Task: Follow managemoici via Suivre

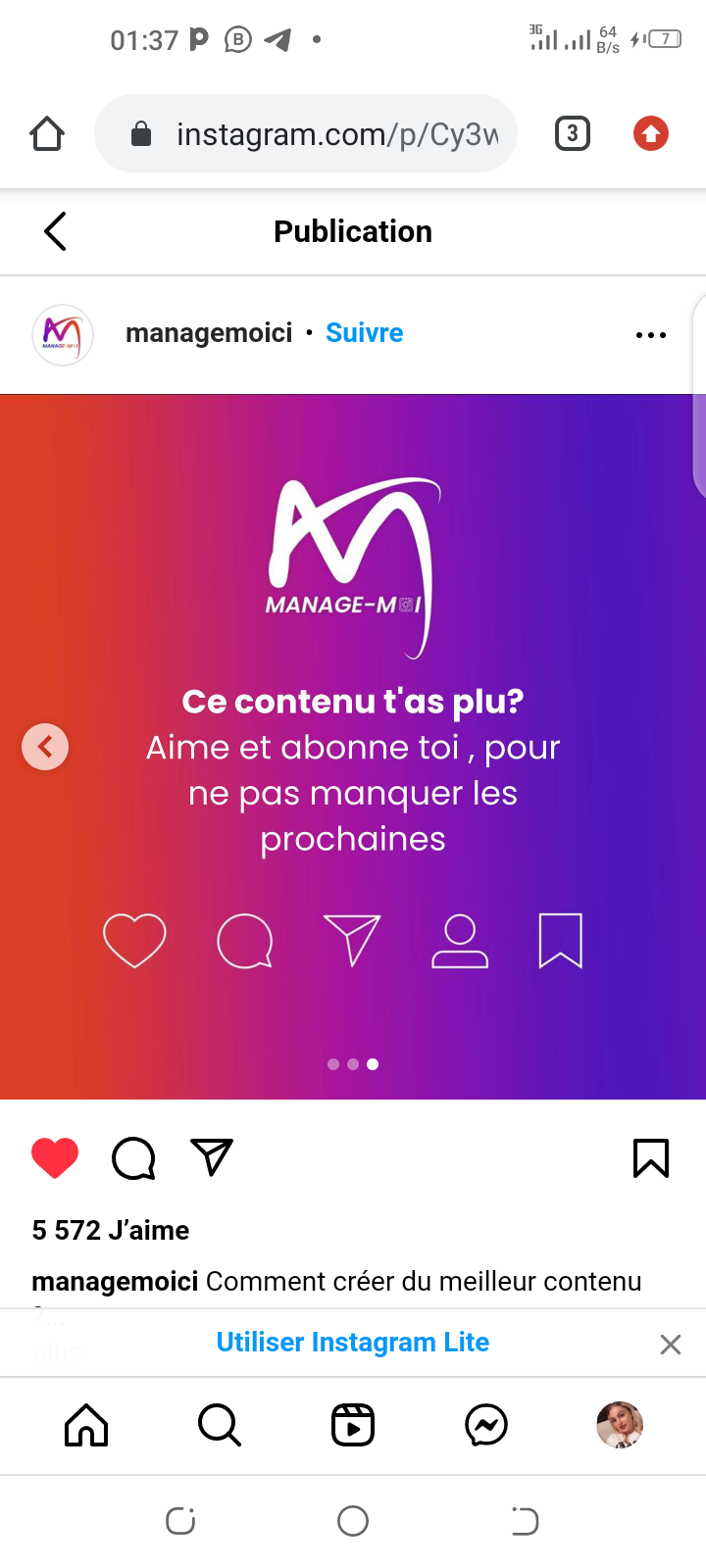Action: click(x=364, y=333)
